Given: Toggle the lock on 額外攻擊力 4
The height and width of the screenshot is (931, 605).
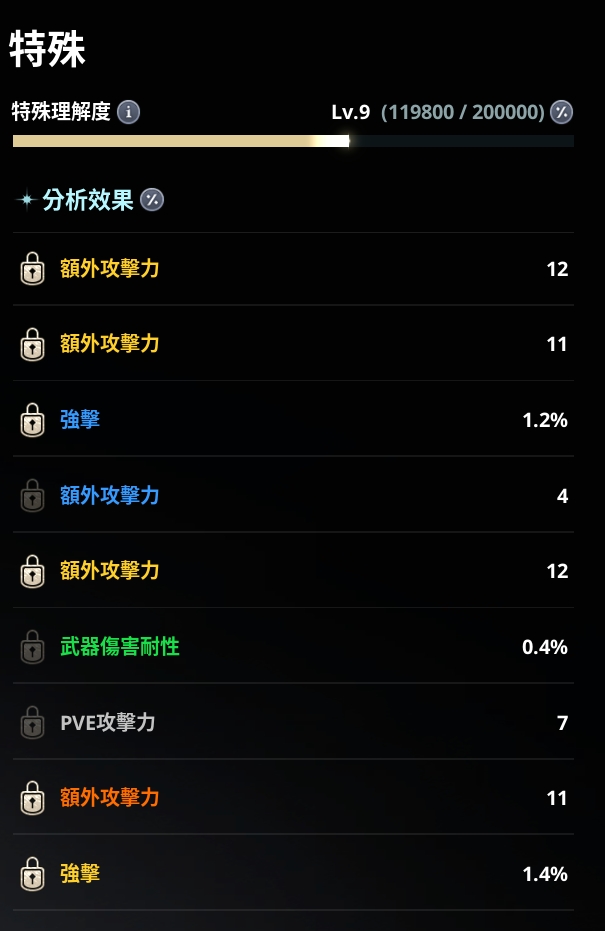Looking at the screenshot, I should pos(32,496).
